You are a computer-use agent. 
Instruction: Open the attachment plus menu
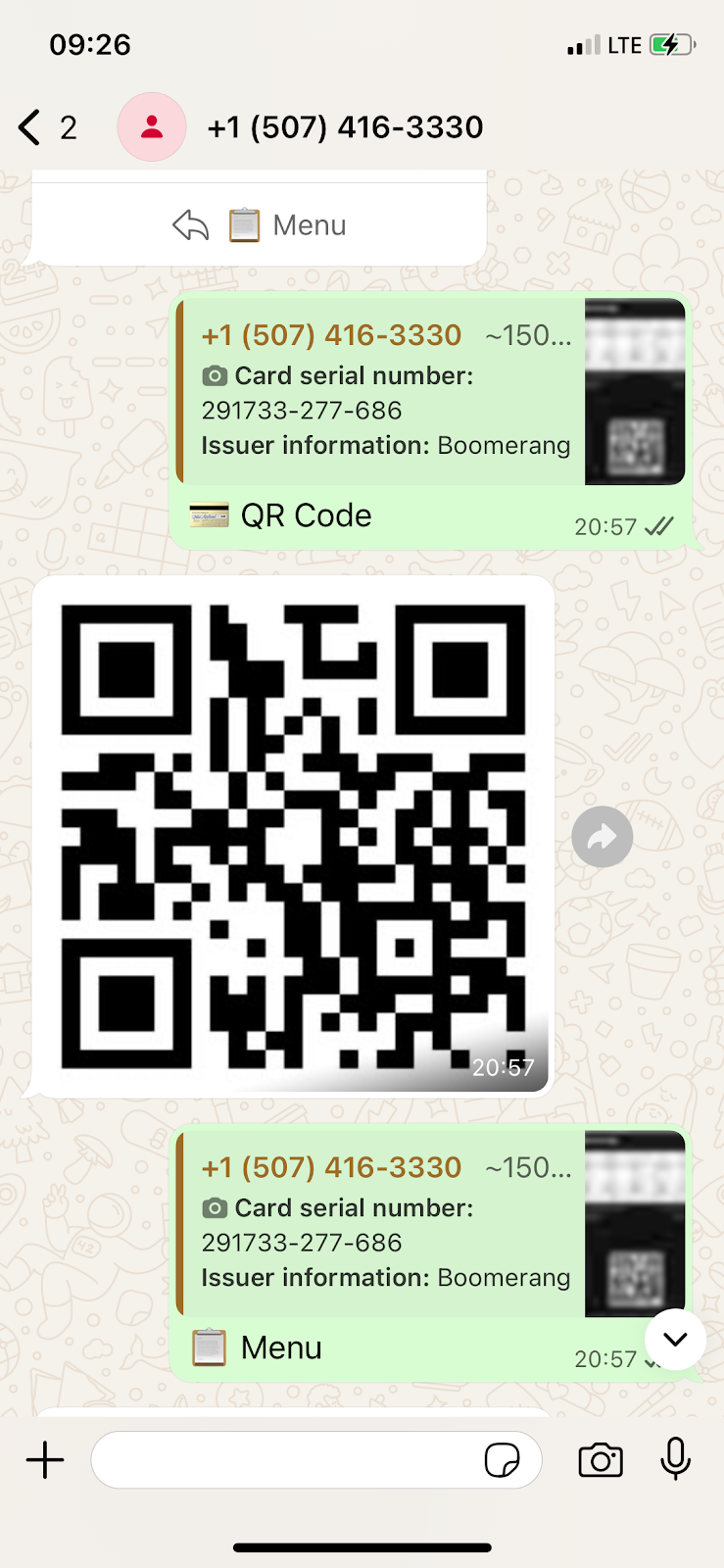45,1460
